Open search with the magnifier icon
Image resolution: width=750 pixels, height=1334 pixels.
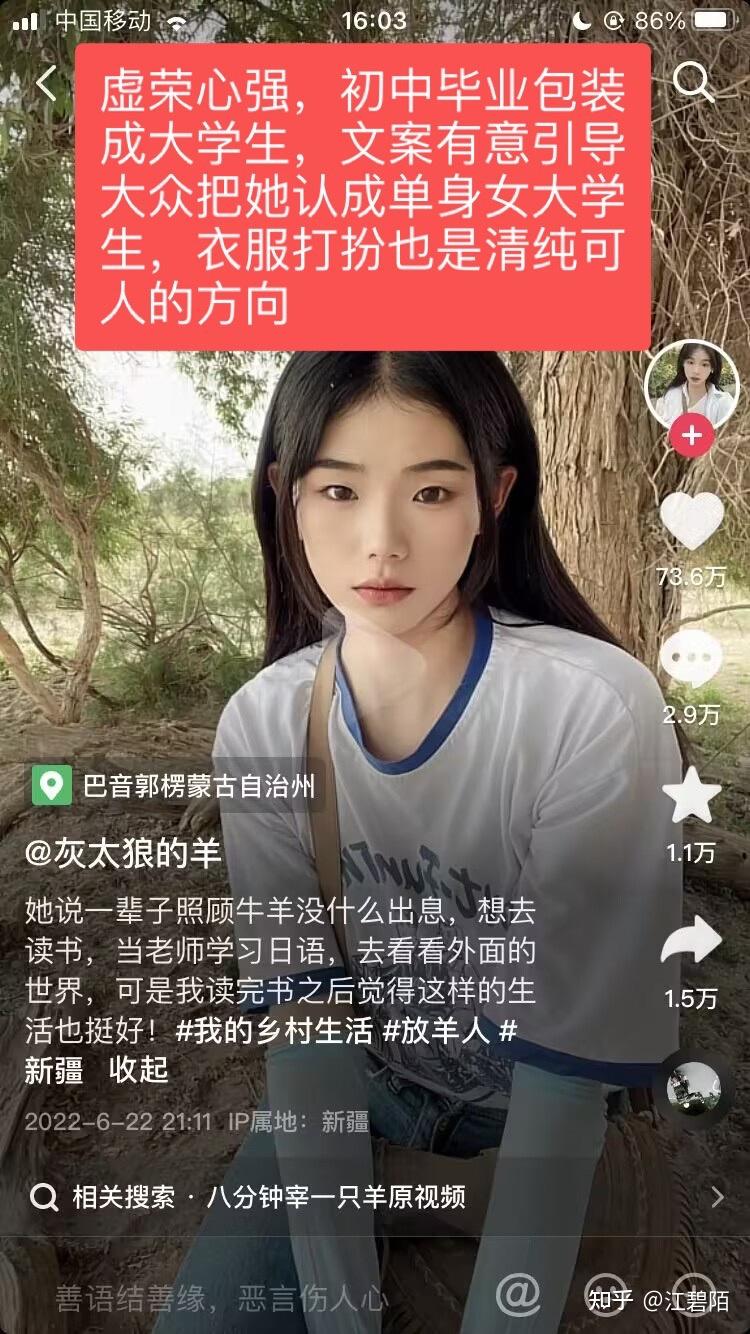[693, 81]
